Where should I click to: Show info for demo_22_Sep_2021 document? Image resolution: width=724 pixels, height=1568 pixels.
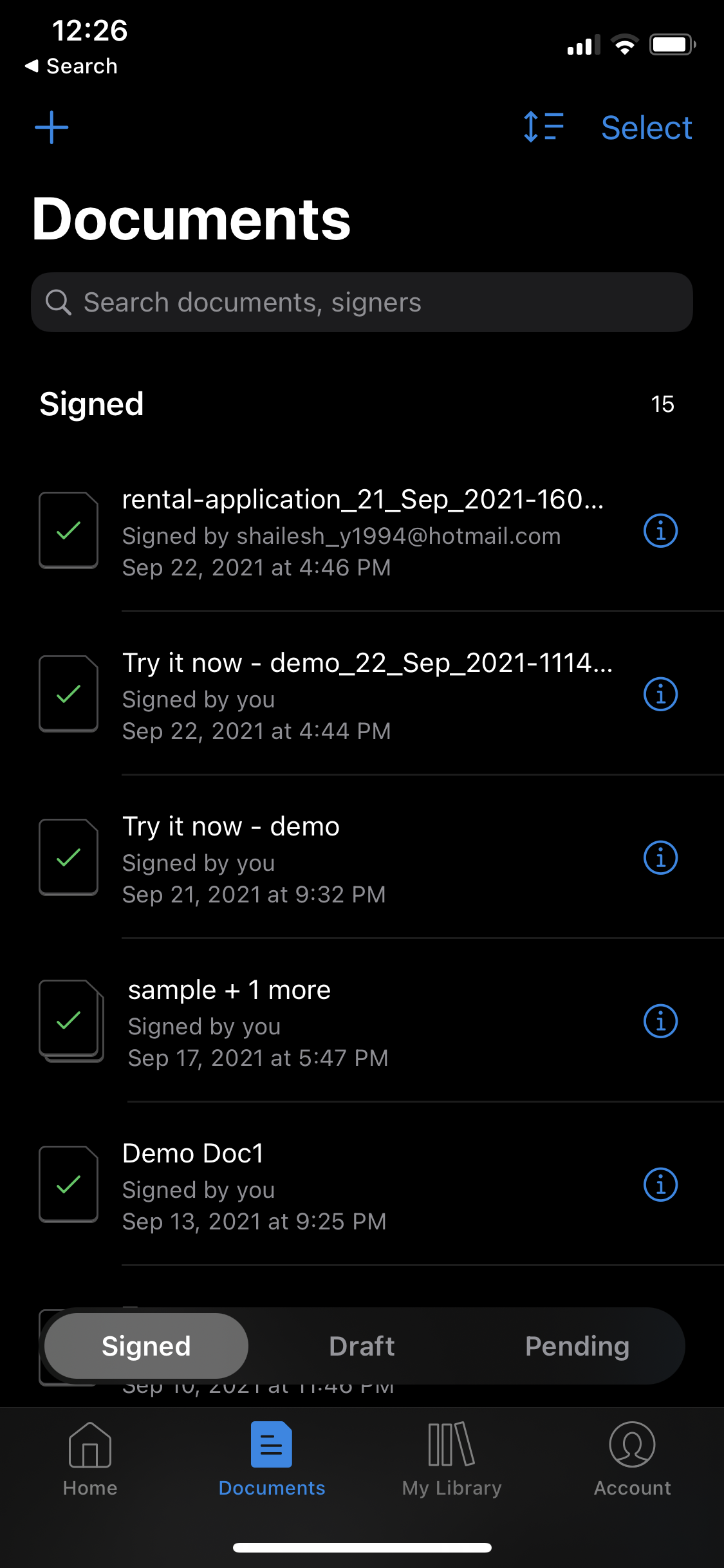(x=660, y=695)
